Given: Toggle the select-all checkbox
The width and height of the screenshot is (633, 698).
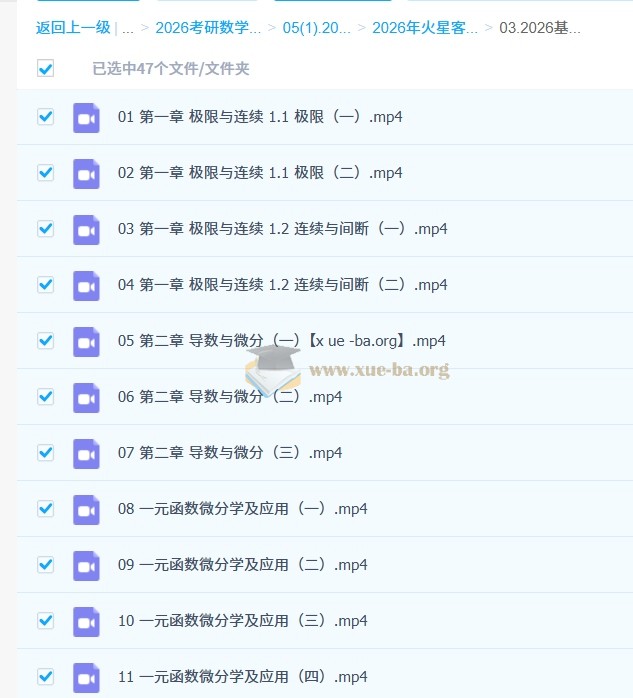Looking at the screenshot, I should tap(45, 68).
